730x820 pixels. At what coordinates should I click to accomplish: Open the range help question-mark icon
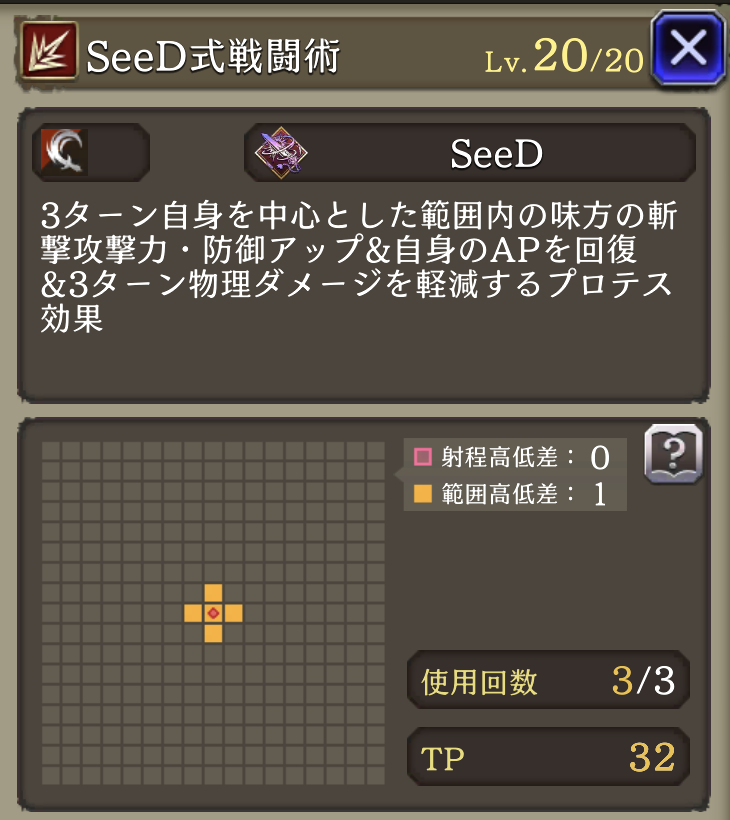[673, 455]
